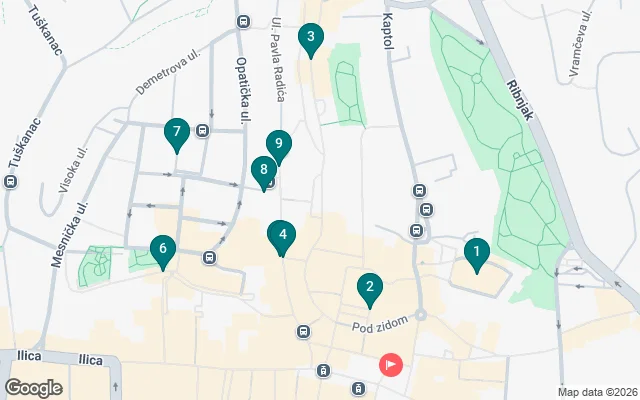Tap the red flag marker
The image size is (640, 400).
tap(390, 365)
